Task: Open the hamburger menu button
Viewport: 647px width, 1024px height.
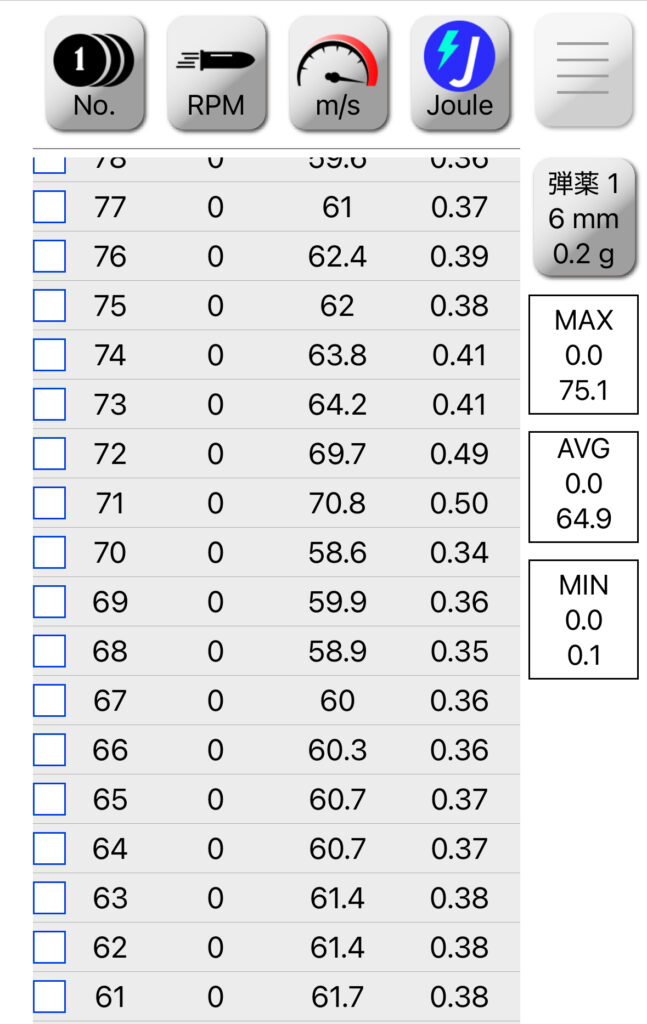Action: click(583, 71)
